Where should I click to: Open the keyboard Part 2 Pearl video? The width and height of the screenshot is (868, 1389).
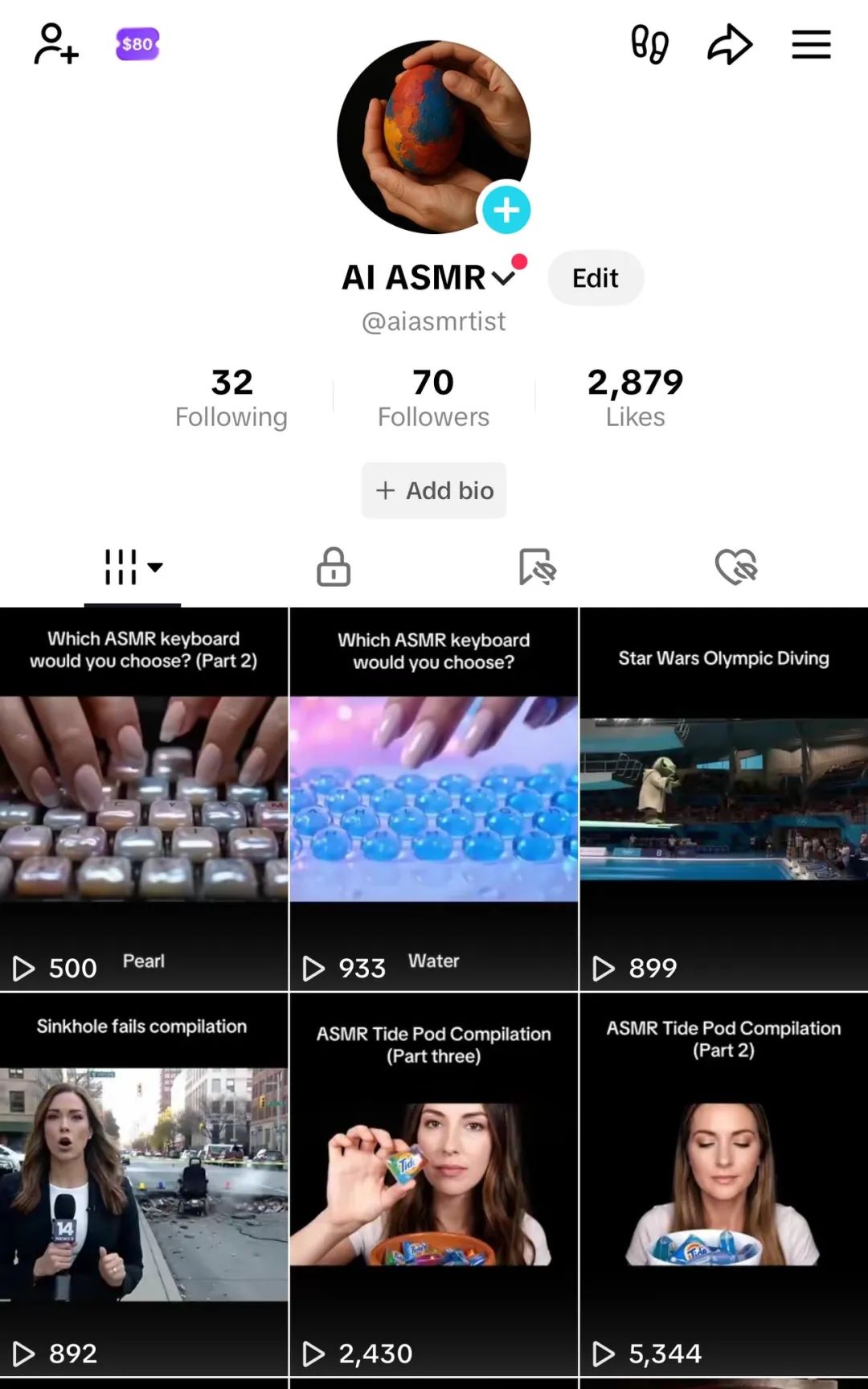144,799
